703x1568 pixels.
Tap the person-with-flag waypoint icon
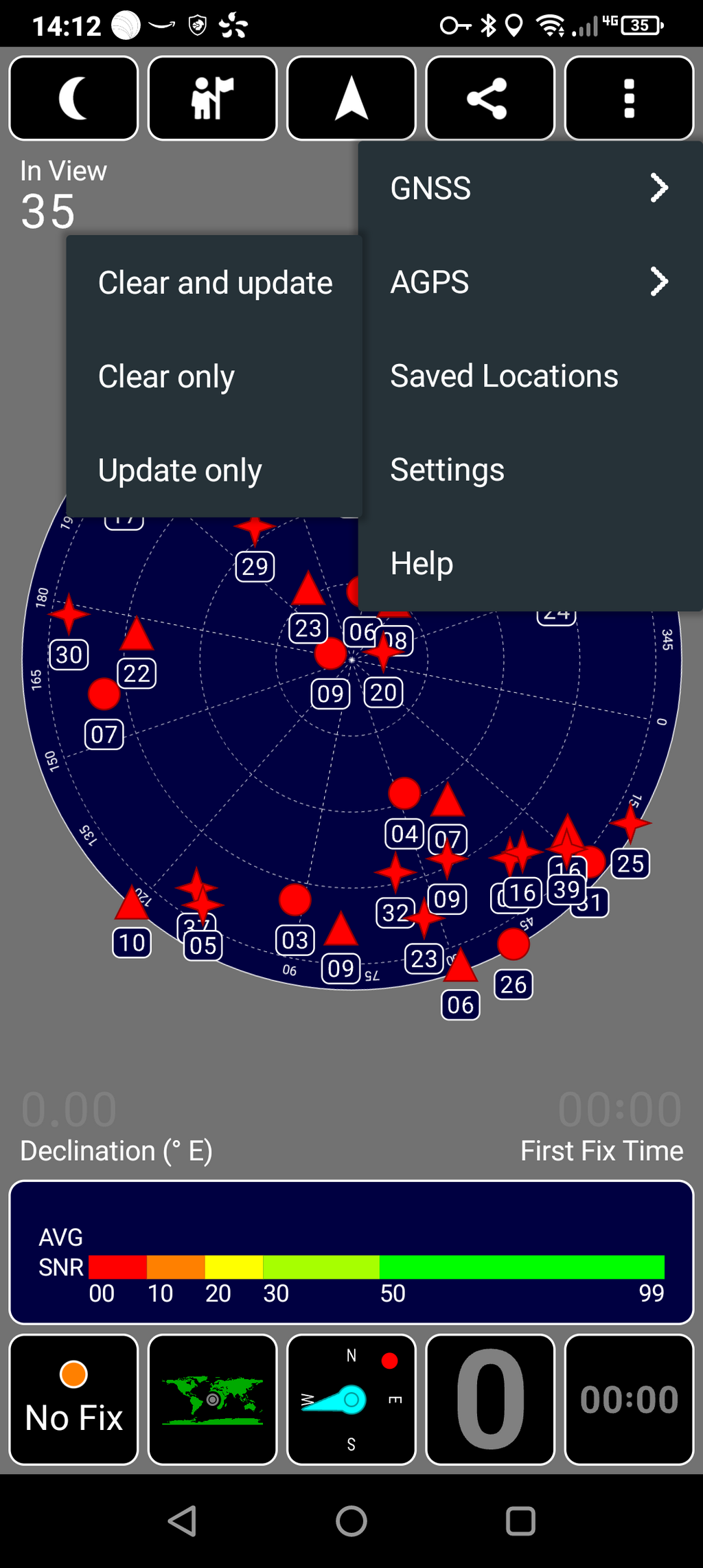[213, 98]
